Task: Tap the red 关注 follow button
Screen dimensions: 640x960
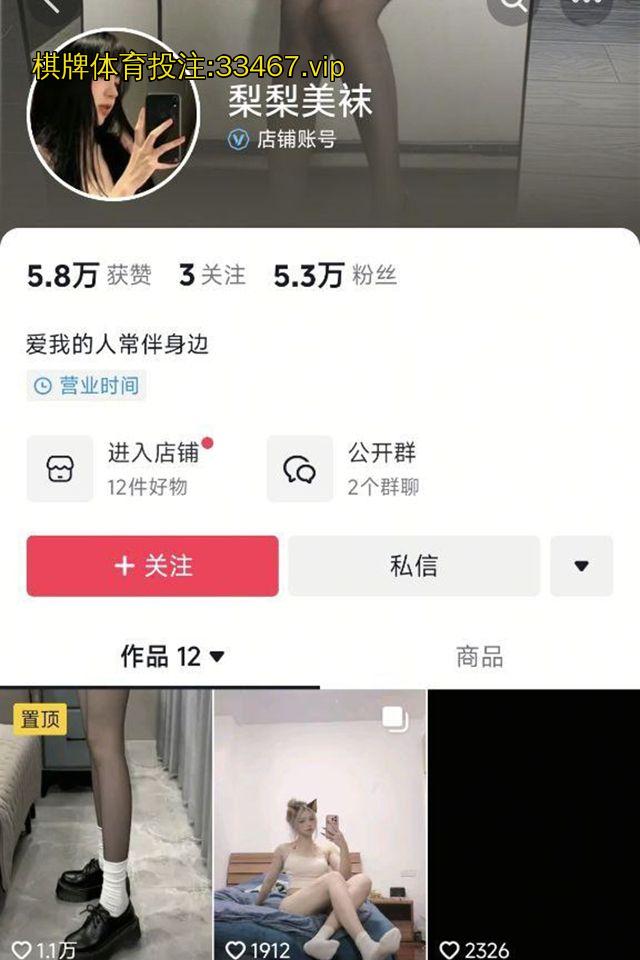Action: pyautogui.click(x=152, y=566)
